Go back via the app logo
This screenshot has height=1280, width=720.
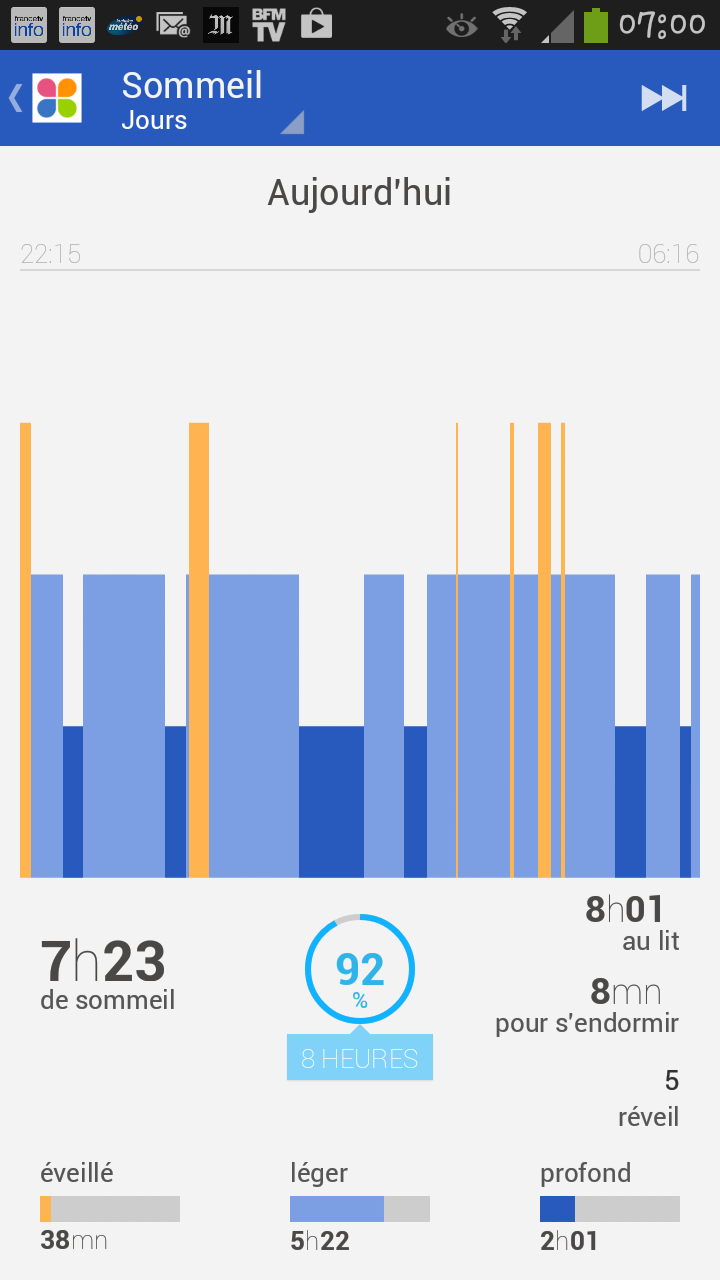coord(56,98)
